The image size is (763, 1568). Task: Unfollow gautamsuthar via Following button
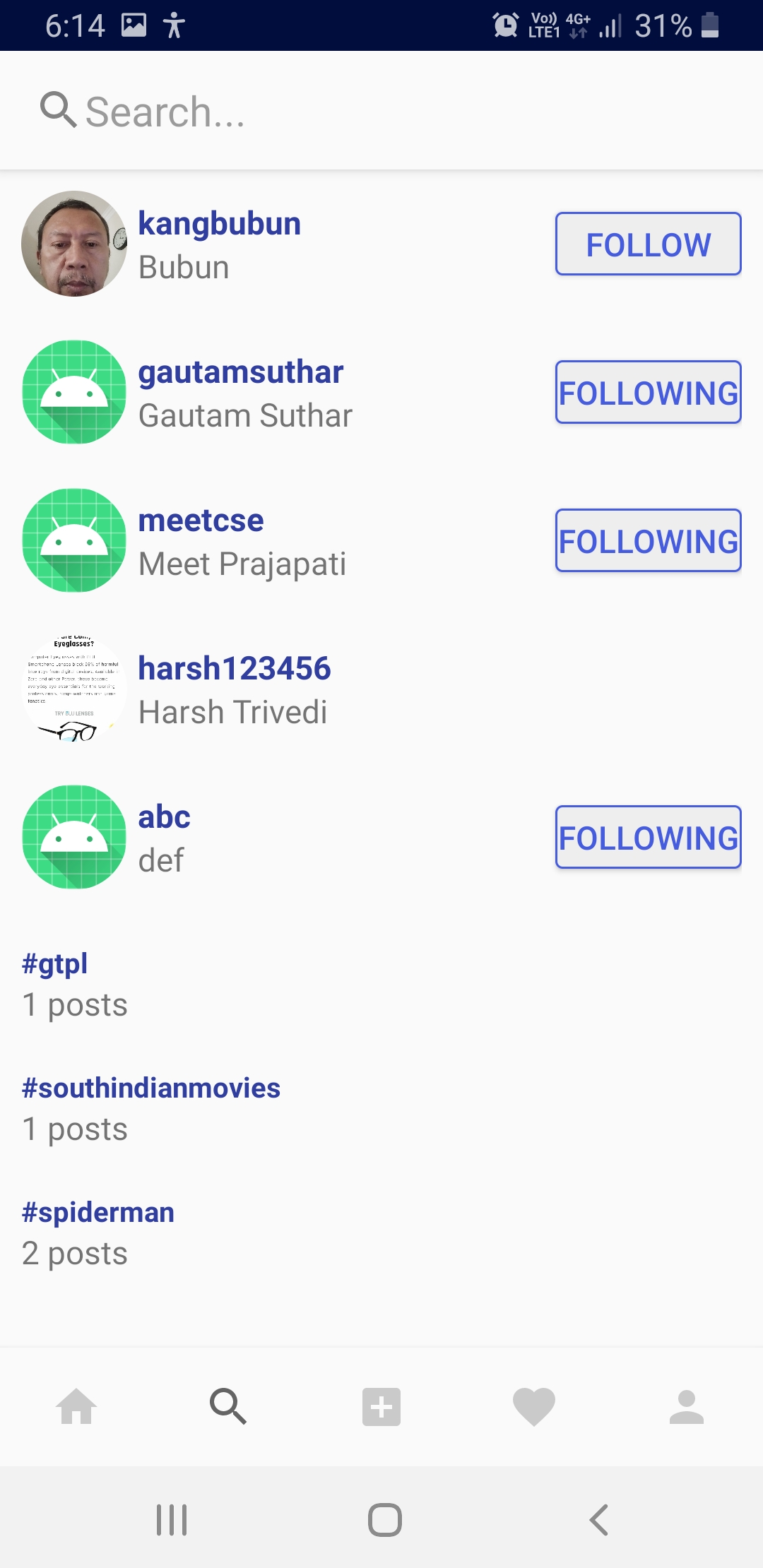(647, 393)
